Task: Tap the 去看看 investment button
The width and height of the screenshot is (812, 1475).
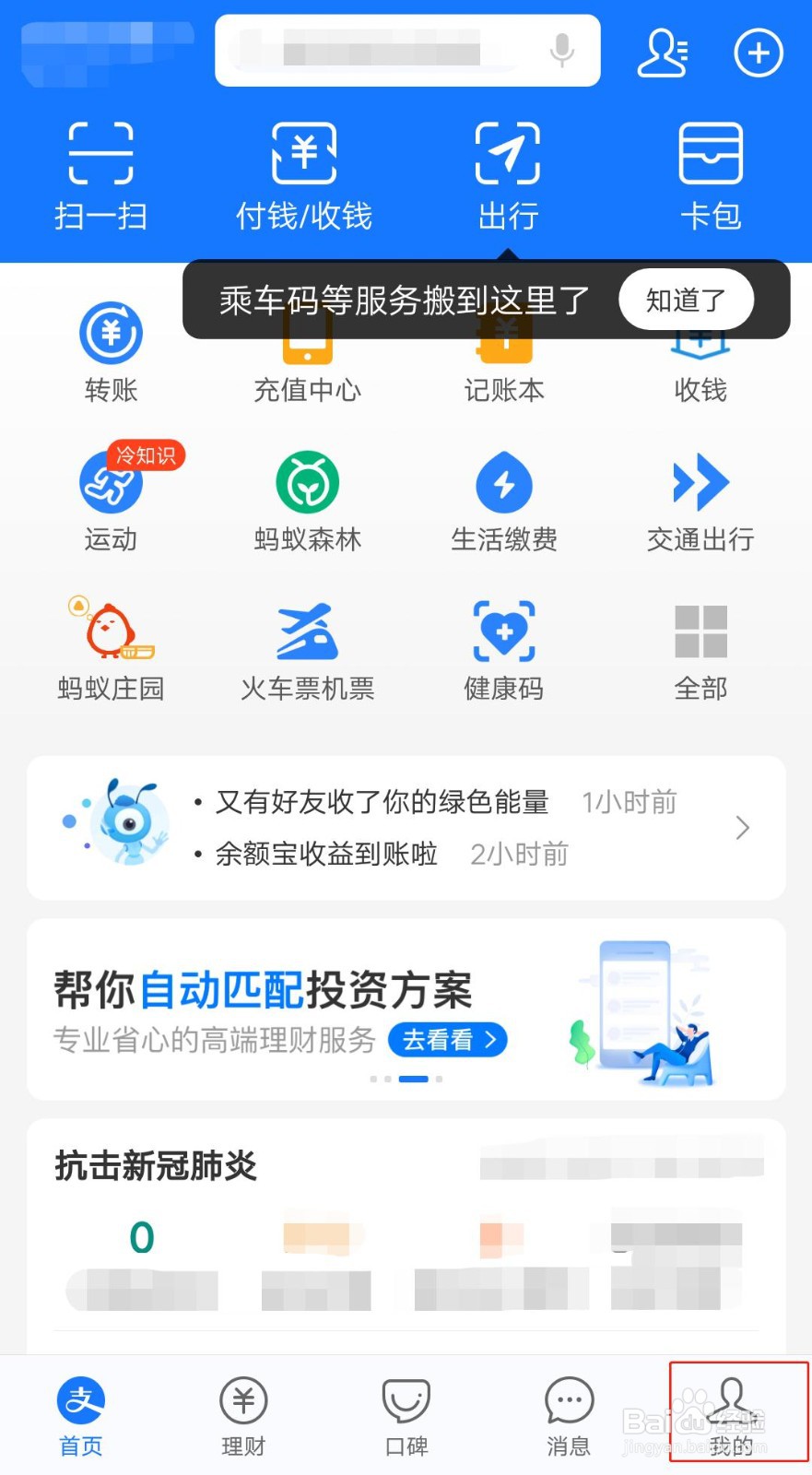Action: point(447,1040)
